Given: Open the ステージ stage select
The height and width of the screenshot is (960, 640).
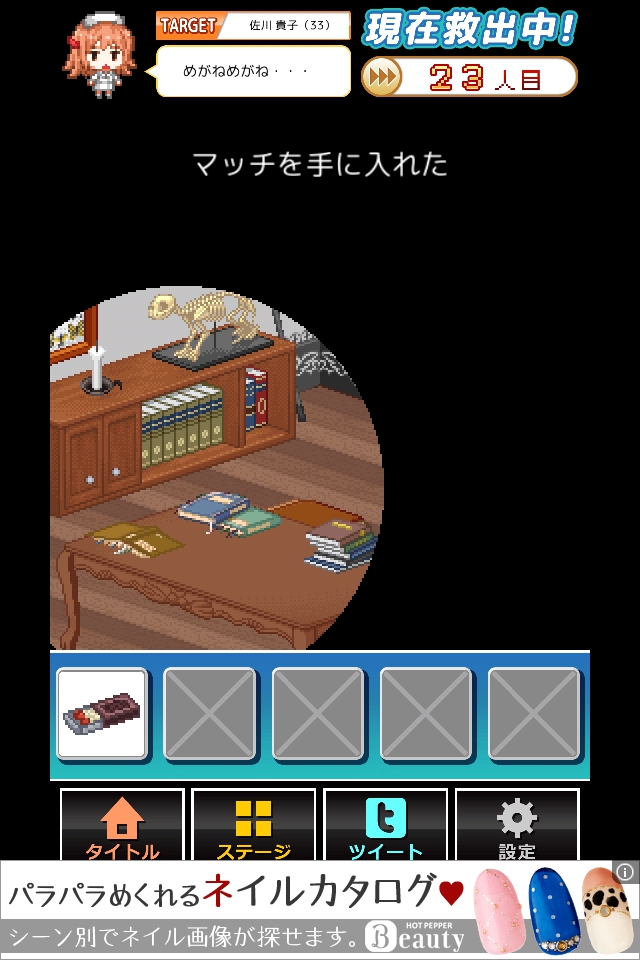Looking at the screenshot, I should 253,827.
